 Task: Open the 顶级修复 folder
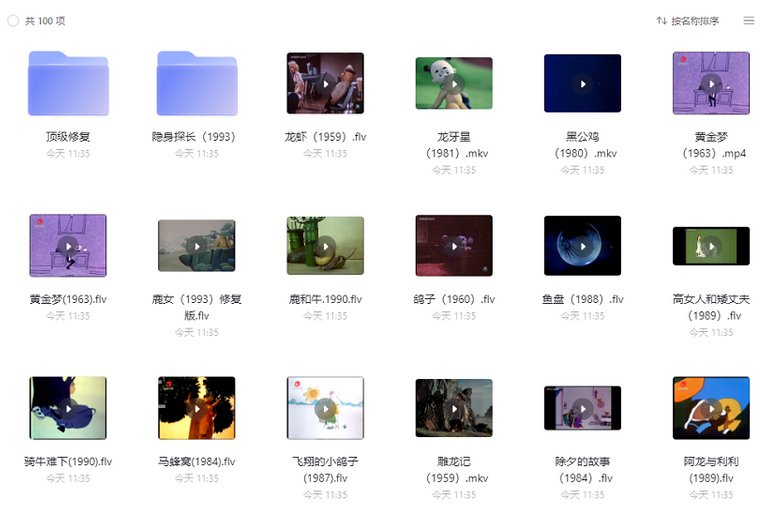(x=68, y=84)
